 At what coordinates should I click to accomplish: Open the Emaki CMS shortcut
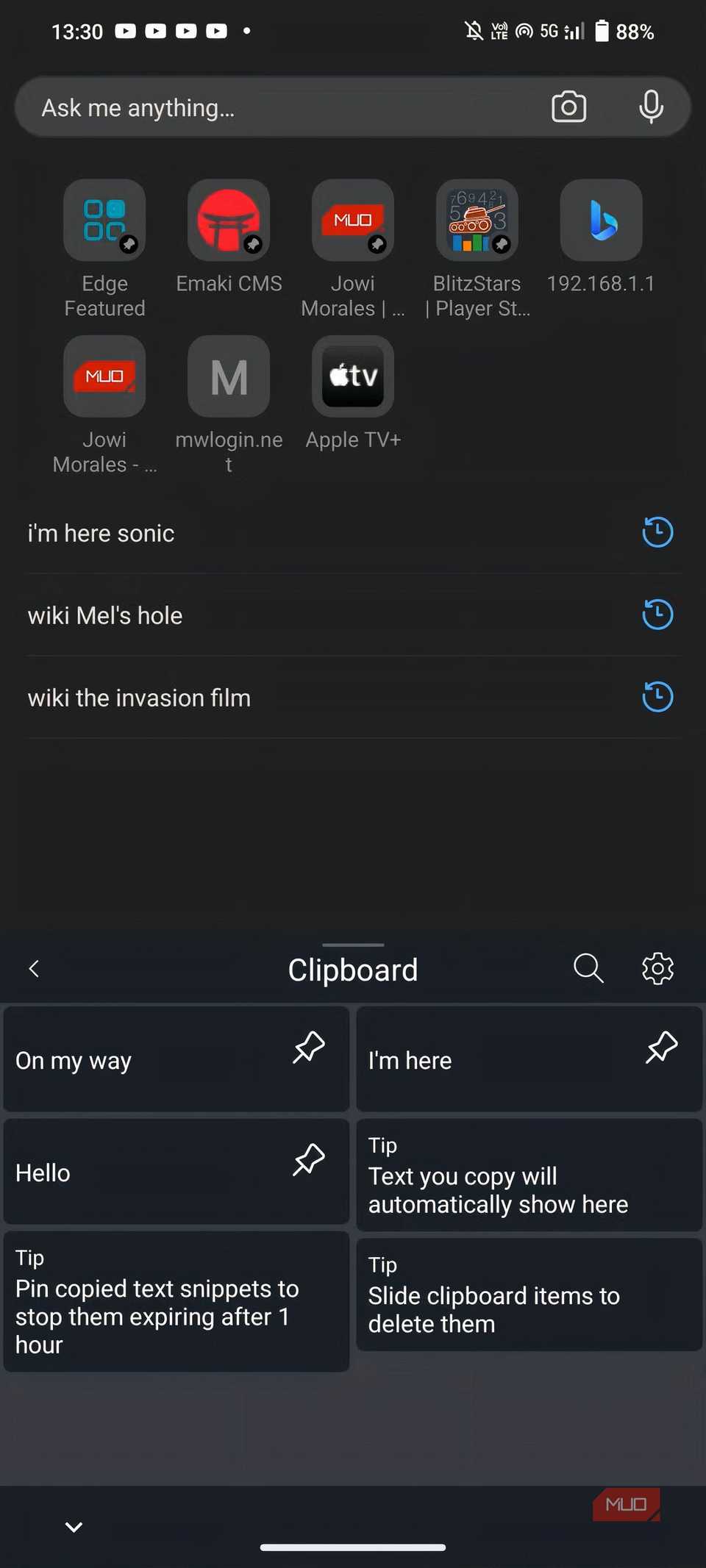tap(229, 221)
